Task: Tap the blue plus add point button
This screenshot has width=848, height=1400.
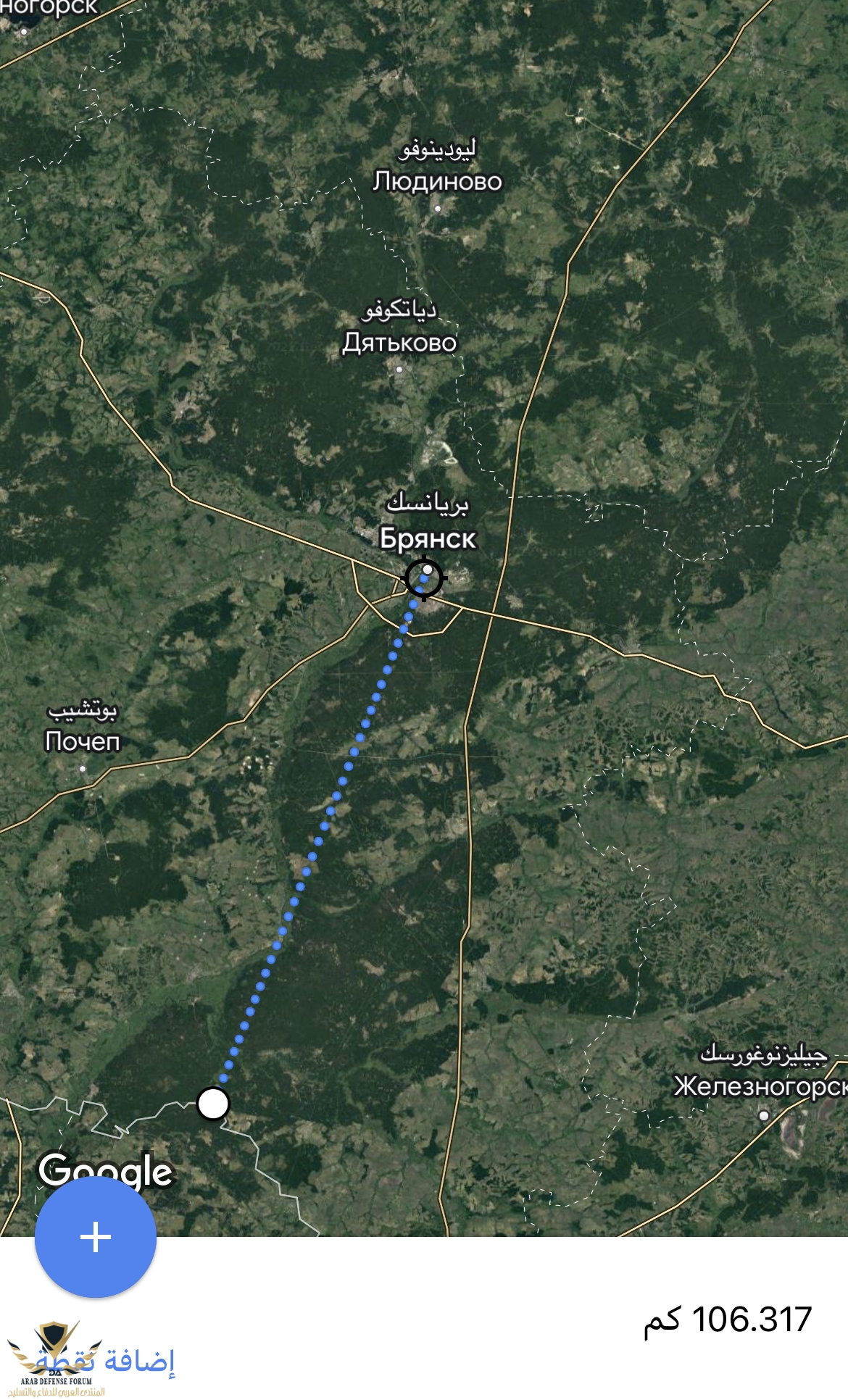Action: tap(96, 1236)
